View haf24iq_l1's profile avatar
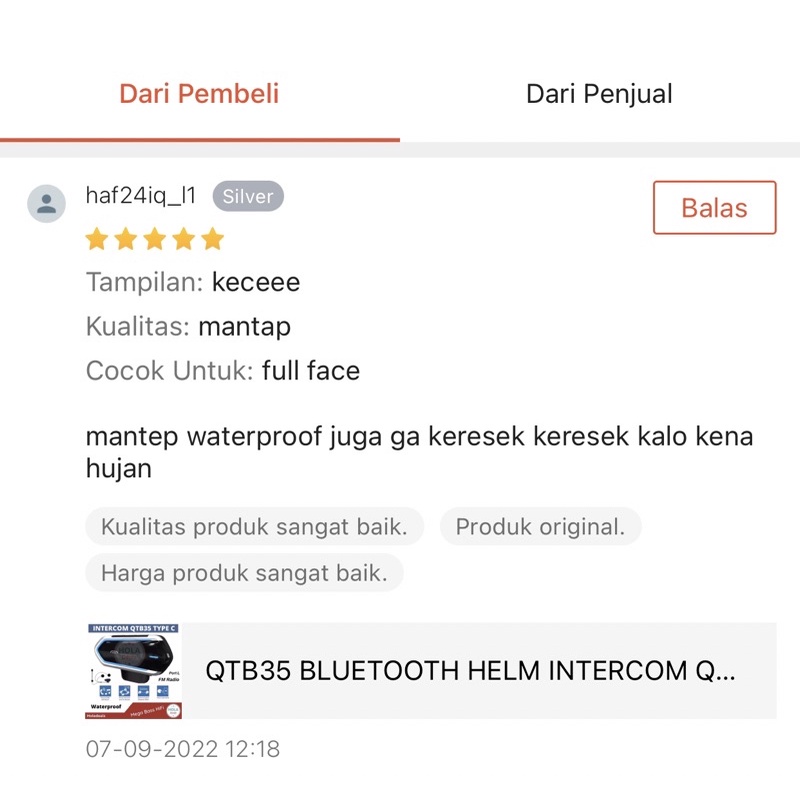Screen dimensions: 800x800 [46, 204]
